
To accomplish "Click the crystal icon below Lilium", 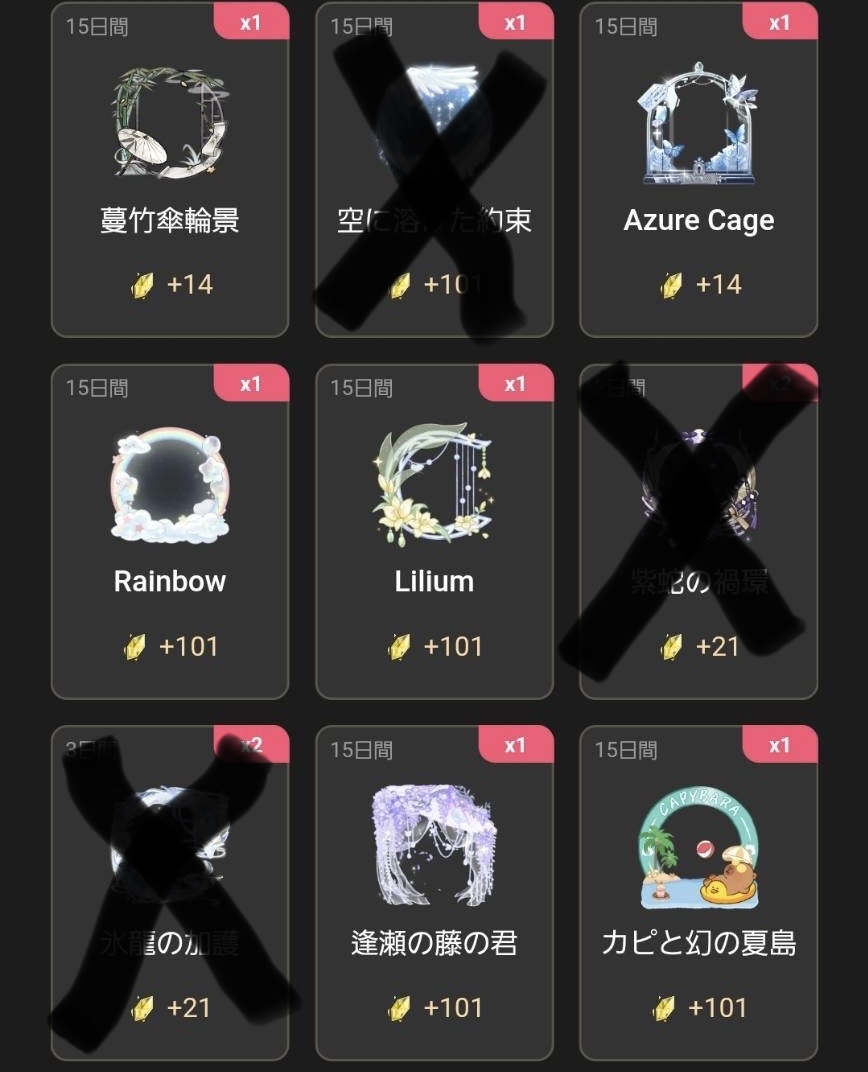I will point(400,646).
